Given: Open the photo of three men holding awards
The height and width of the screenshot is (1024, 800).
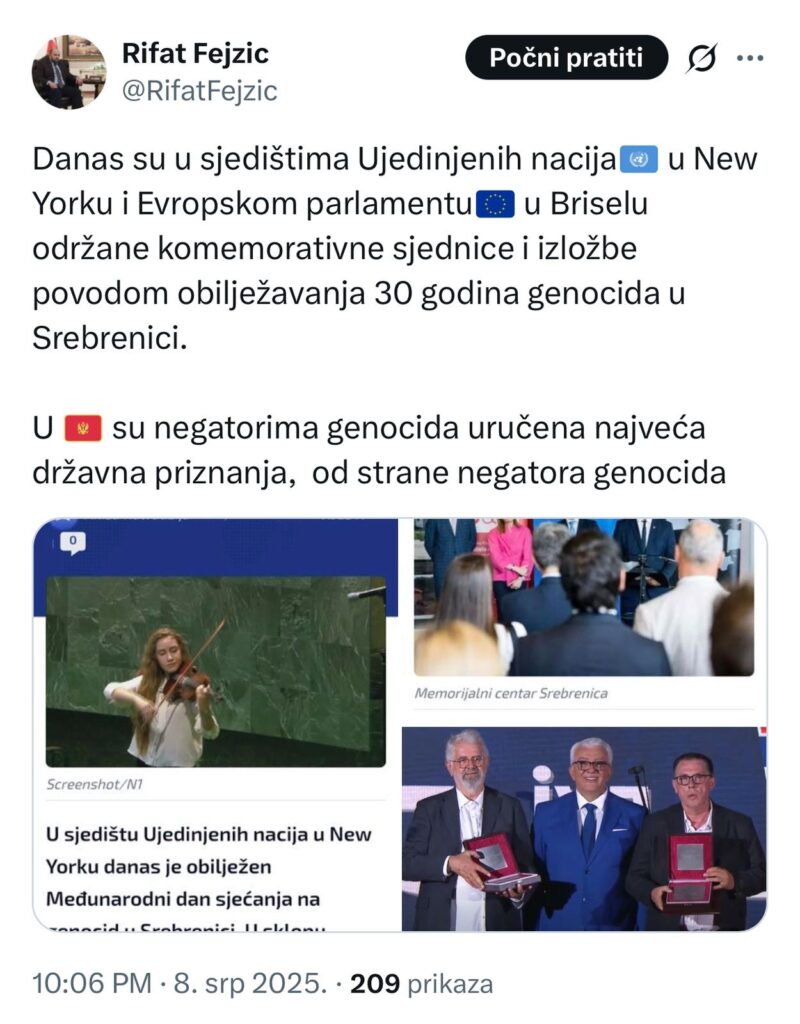Looking at the screenshot, I should tap(584, 829).
